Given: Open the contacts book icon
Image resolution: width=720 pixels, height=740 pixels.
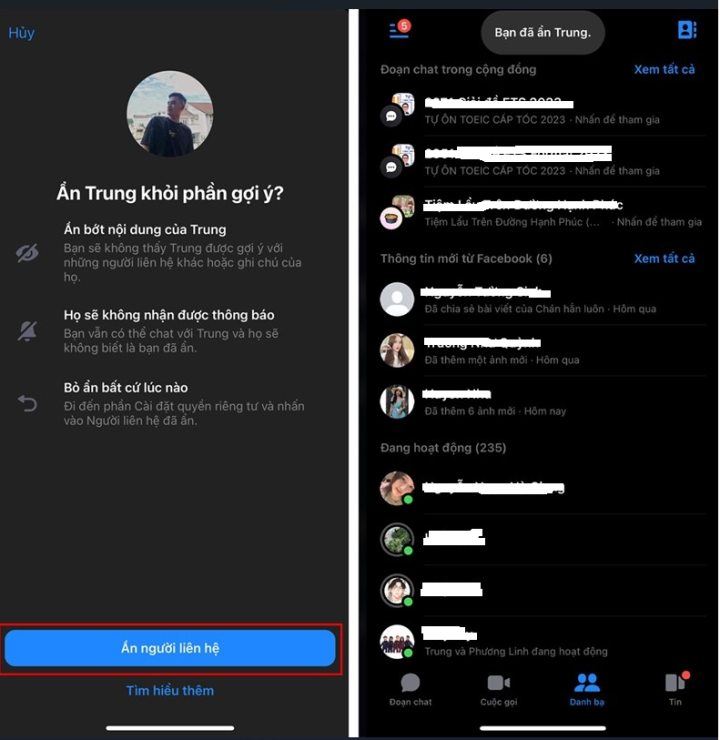Looking at the screenshot, I should (x=687, y=30).
